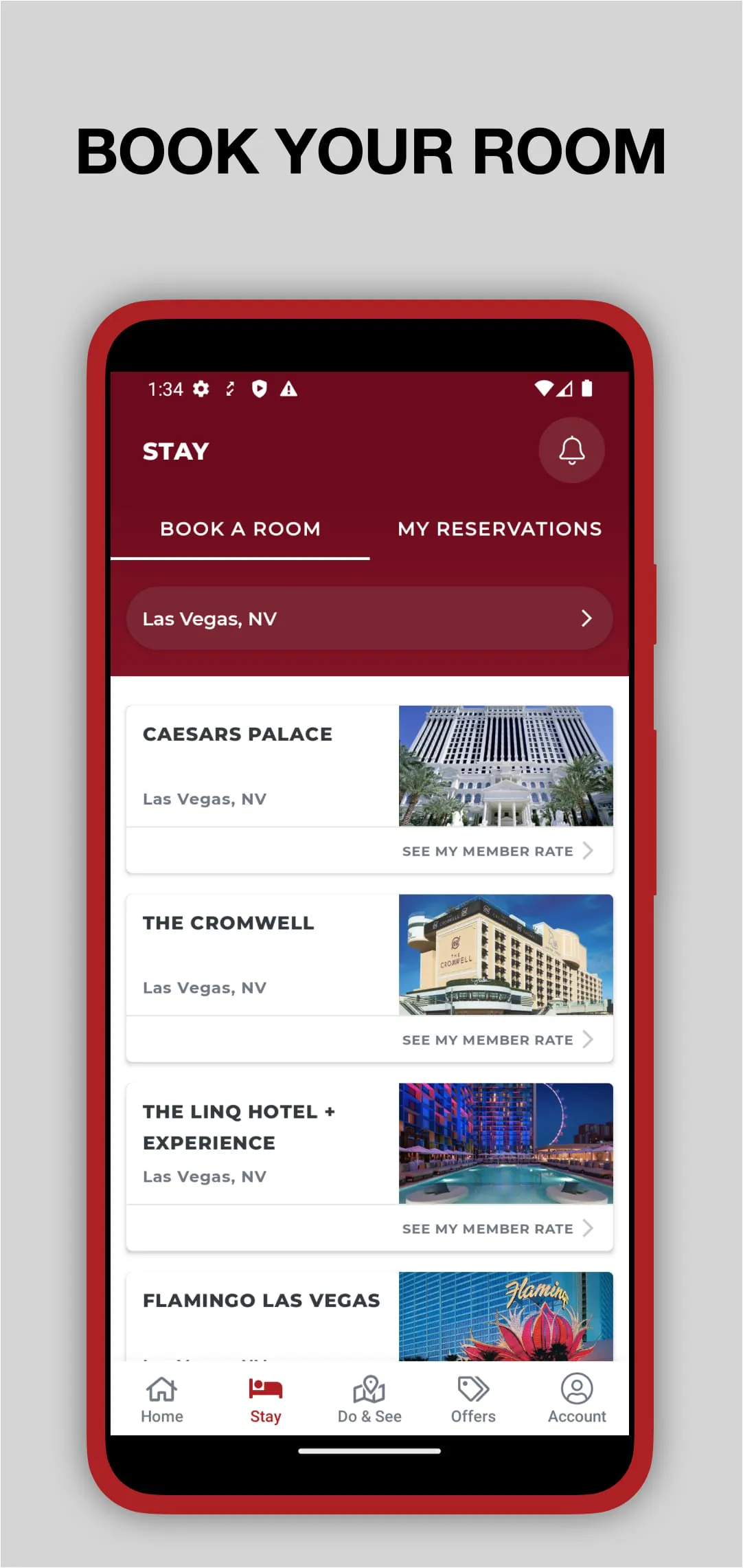Open member rate for Caesars Palace via chevron

[588, 851]
